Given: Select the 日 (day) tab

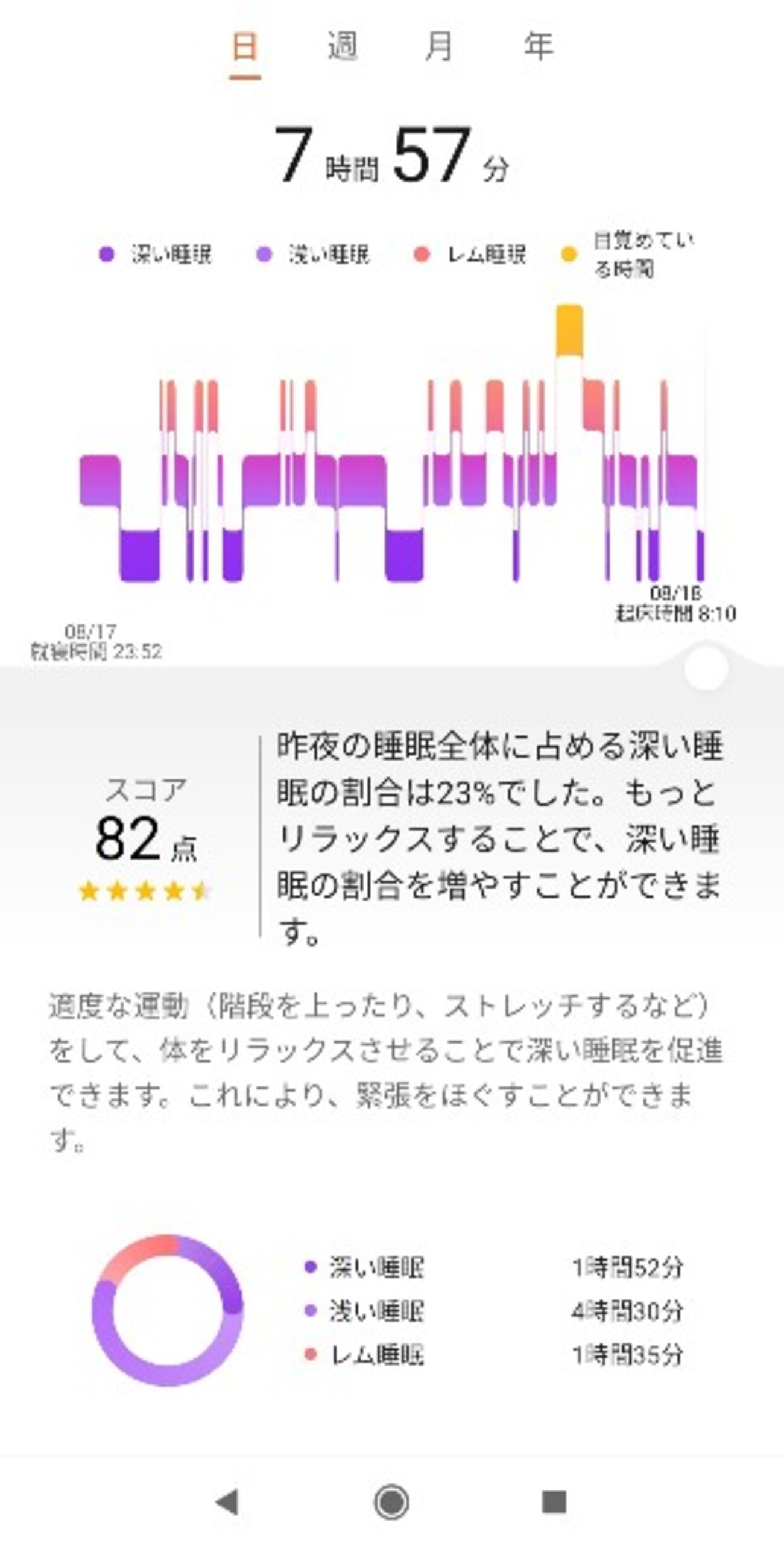Looking at the screenshot, I should point(245,48).
